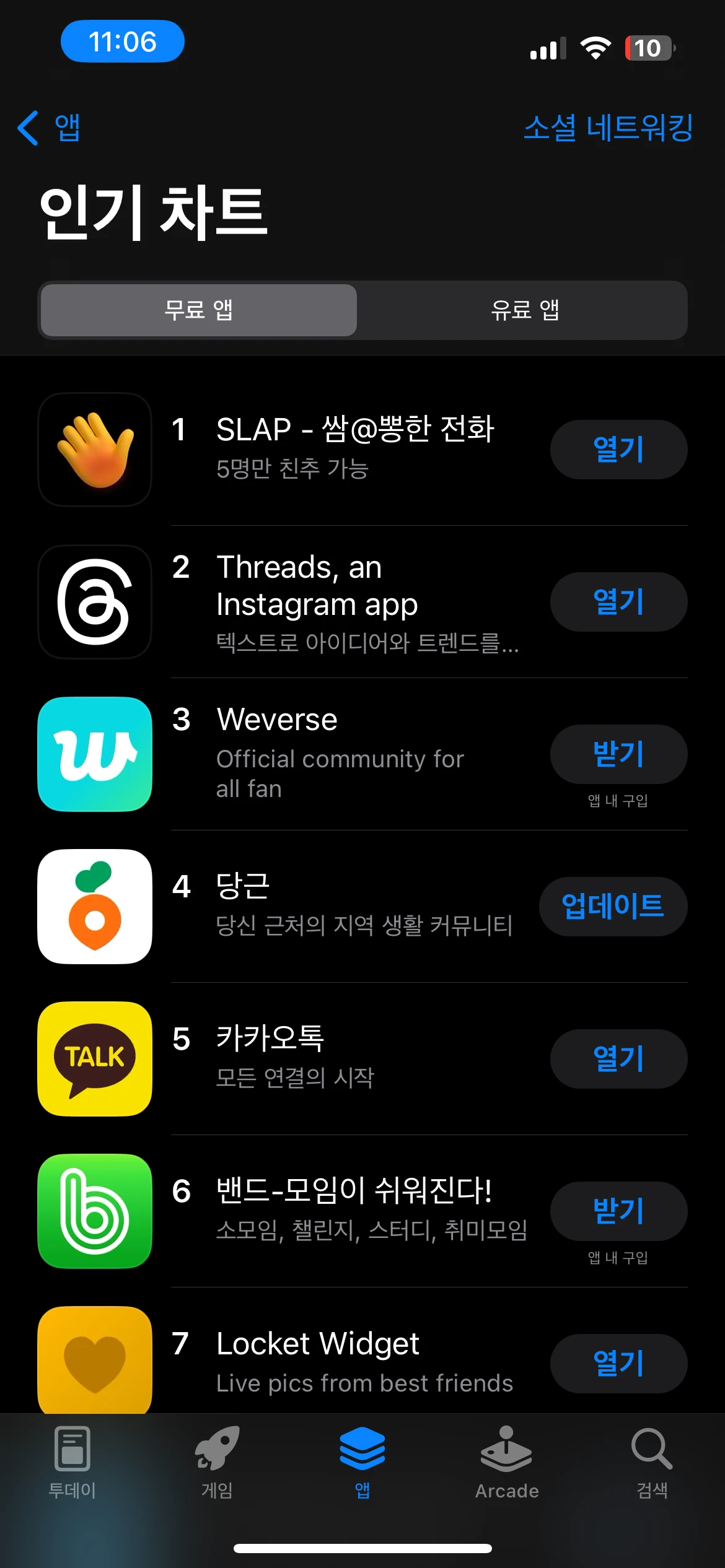Update the 당근 app
The width and height of the screenshot is (725, 1568).
(x=613, y=907)
